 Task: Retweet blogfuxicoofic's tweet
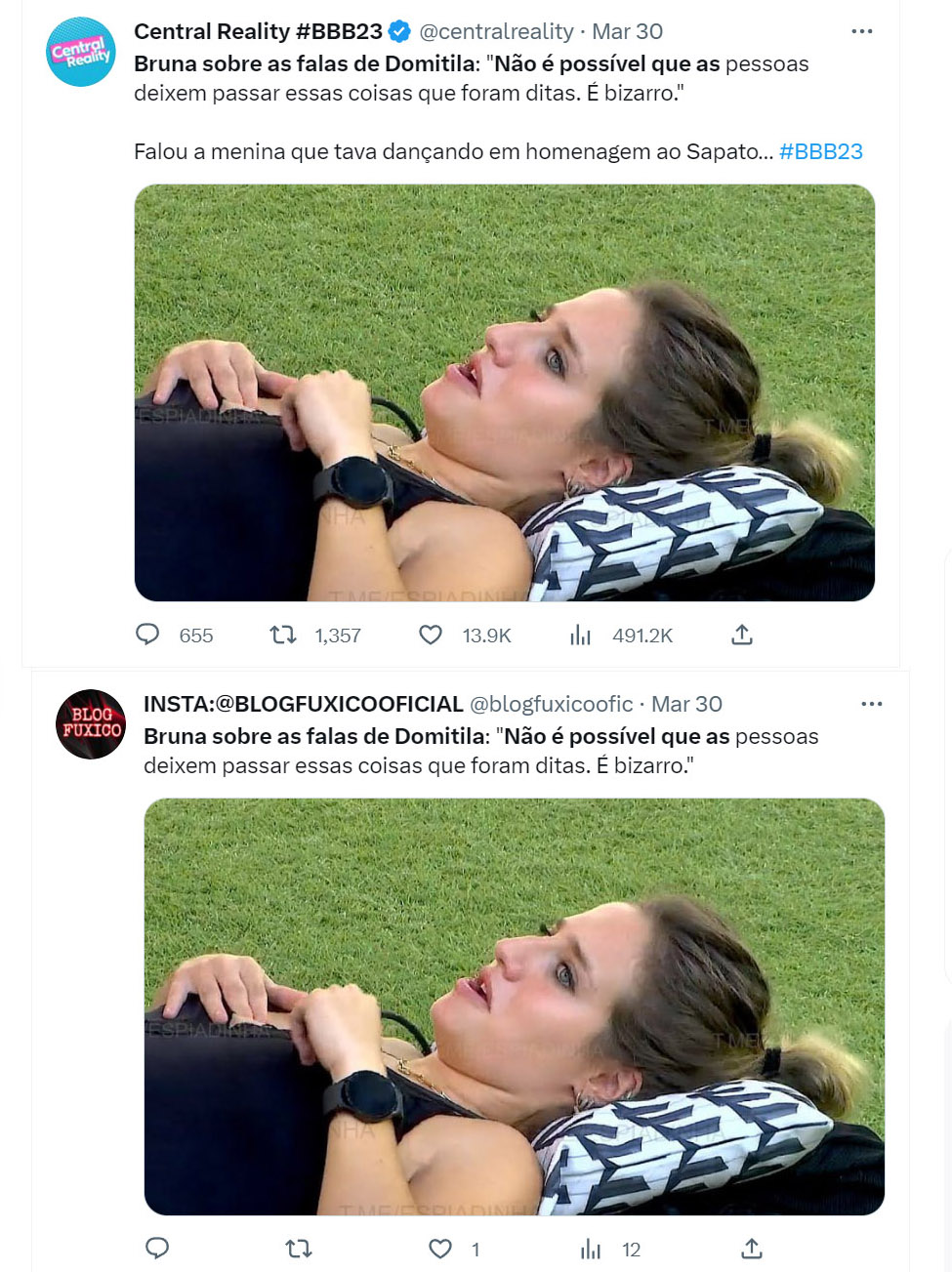pos(299,1249)
